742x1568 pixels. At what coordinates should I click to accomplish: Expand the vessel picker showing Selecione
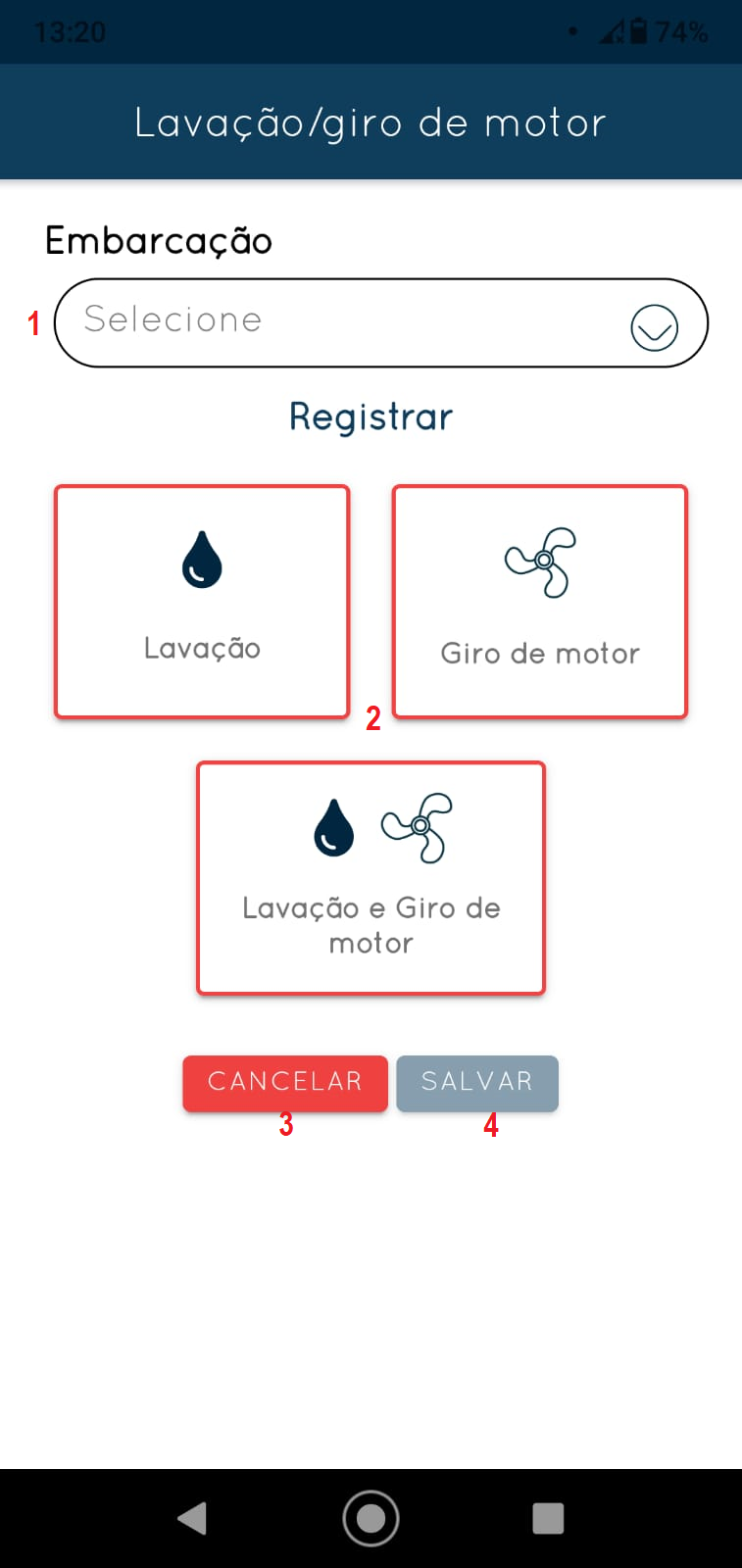380,322
